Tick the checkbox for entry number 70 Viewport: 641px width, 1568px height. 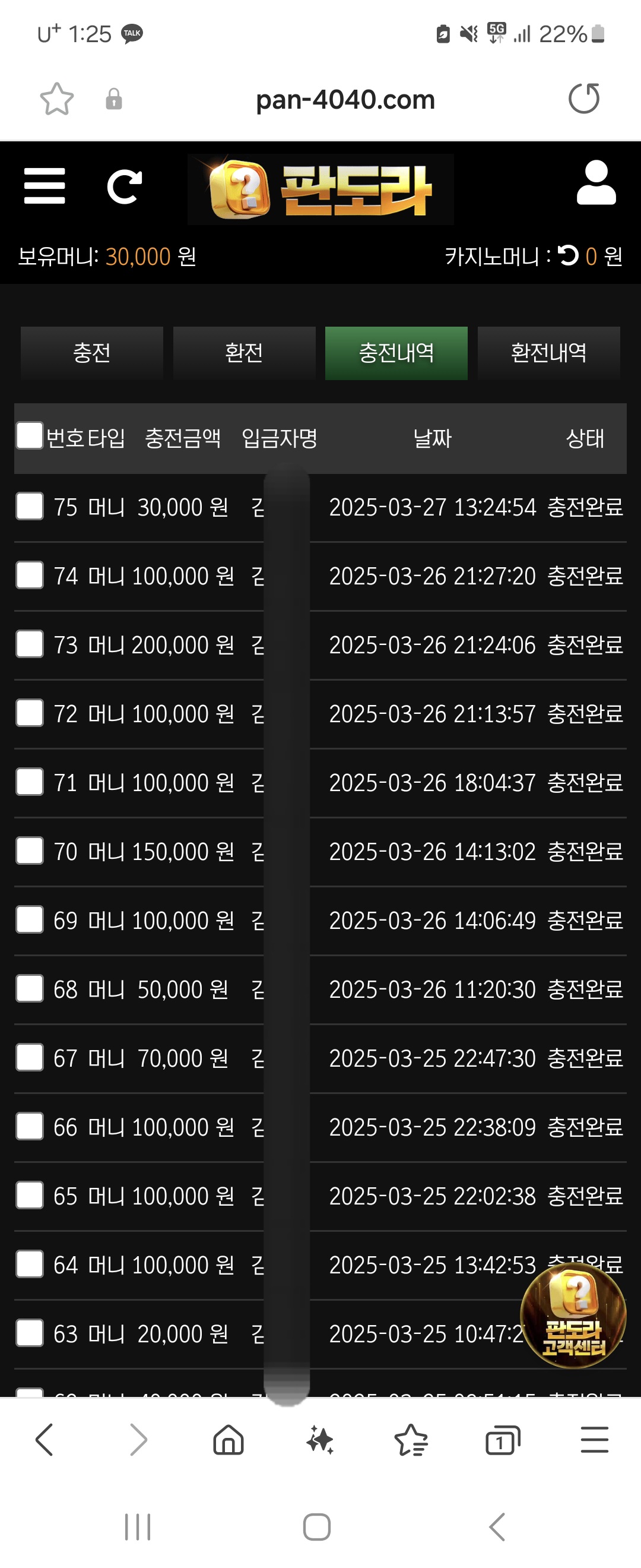click(30, 851)
